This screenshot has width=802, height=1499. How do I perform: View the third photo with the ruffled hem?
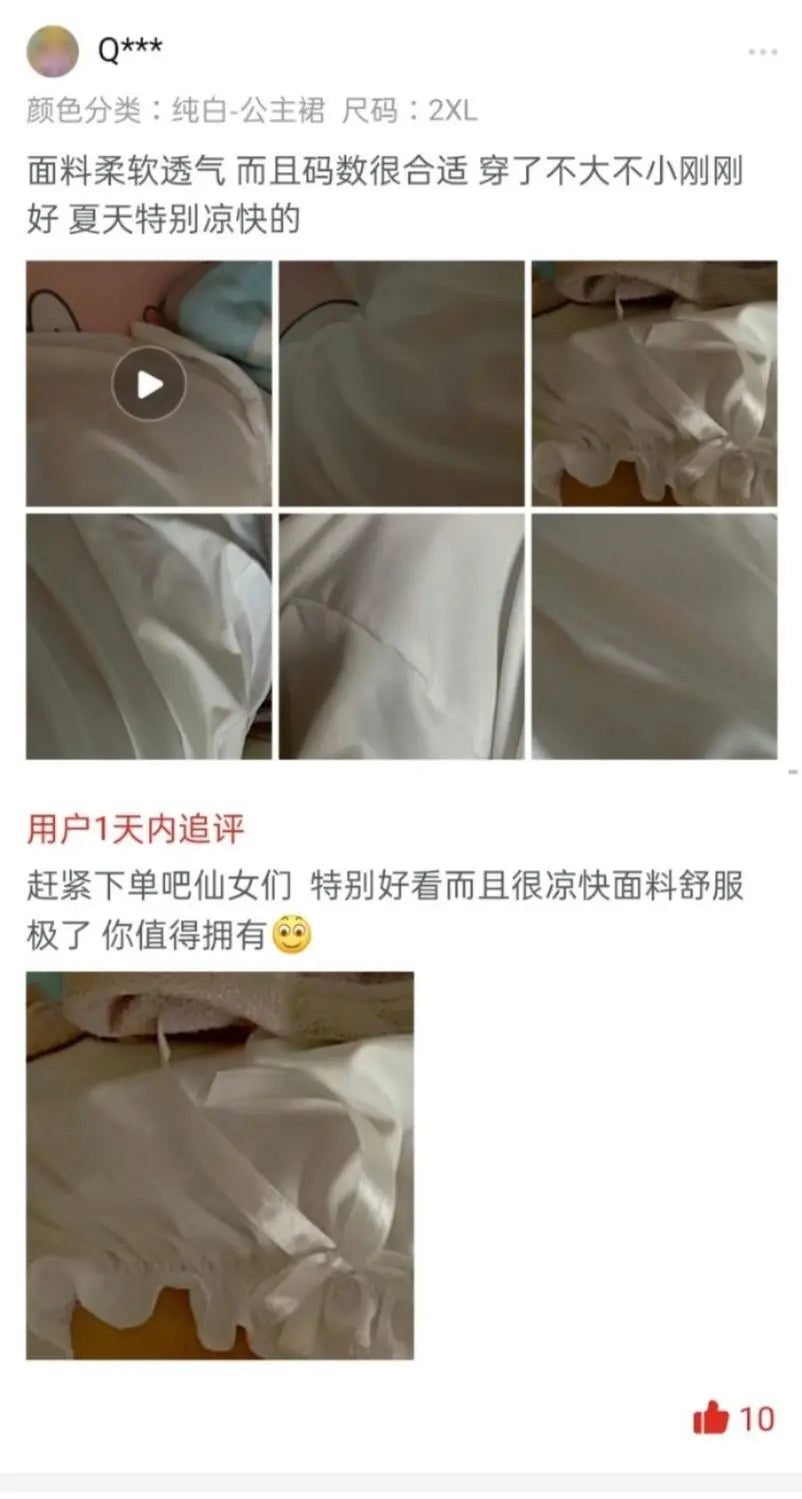coord(654,384)
